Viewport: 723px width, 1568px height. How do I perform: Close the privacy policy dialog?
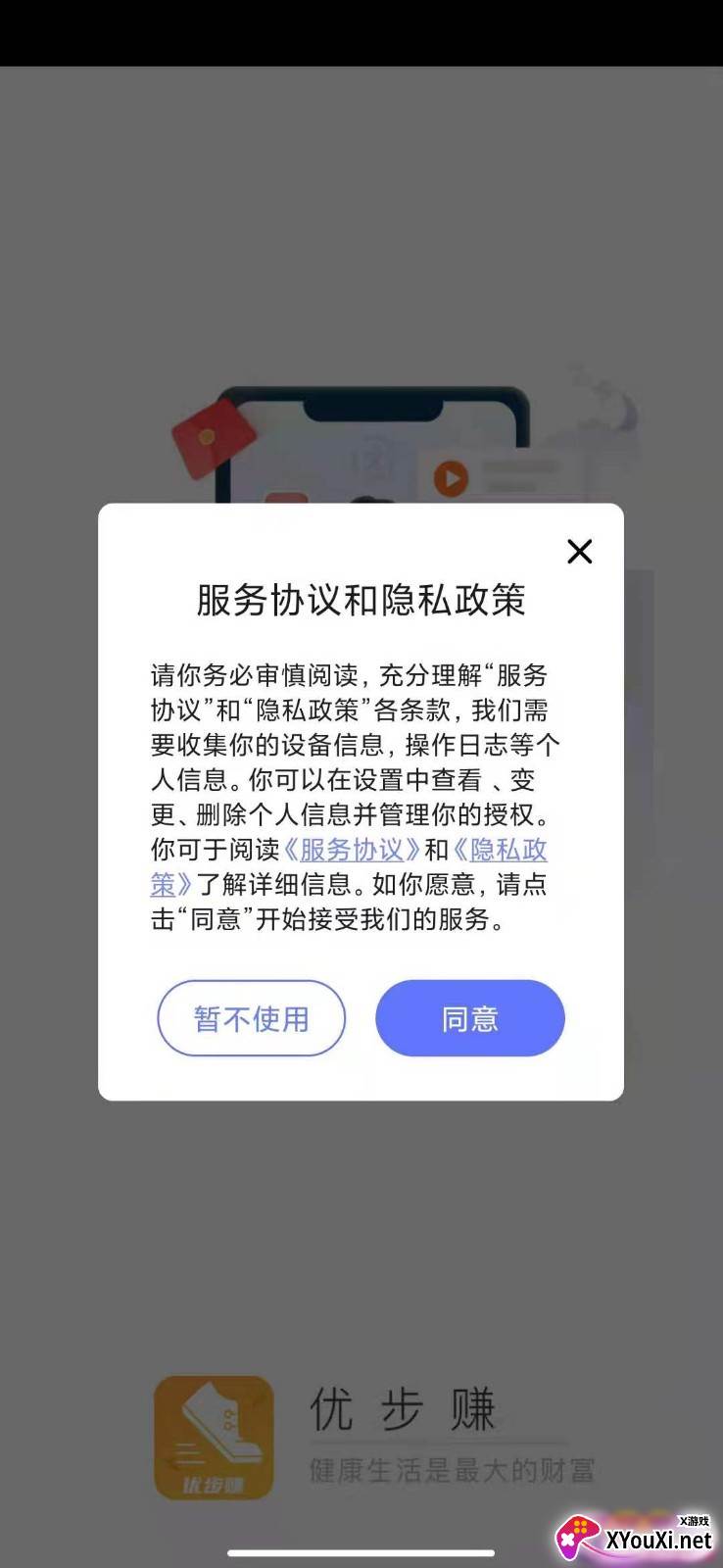(580, 552)
